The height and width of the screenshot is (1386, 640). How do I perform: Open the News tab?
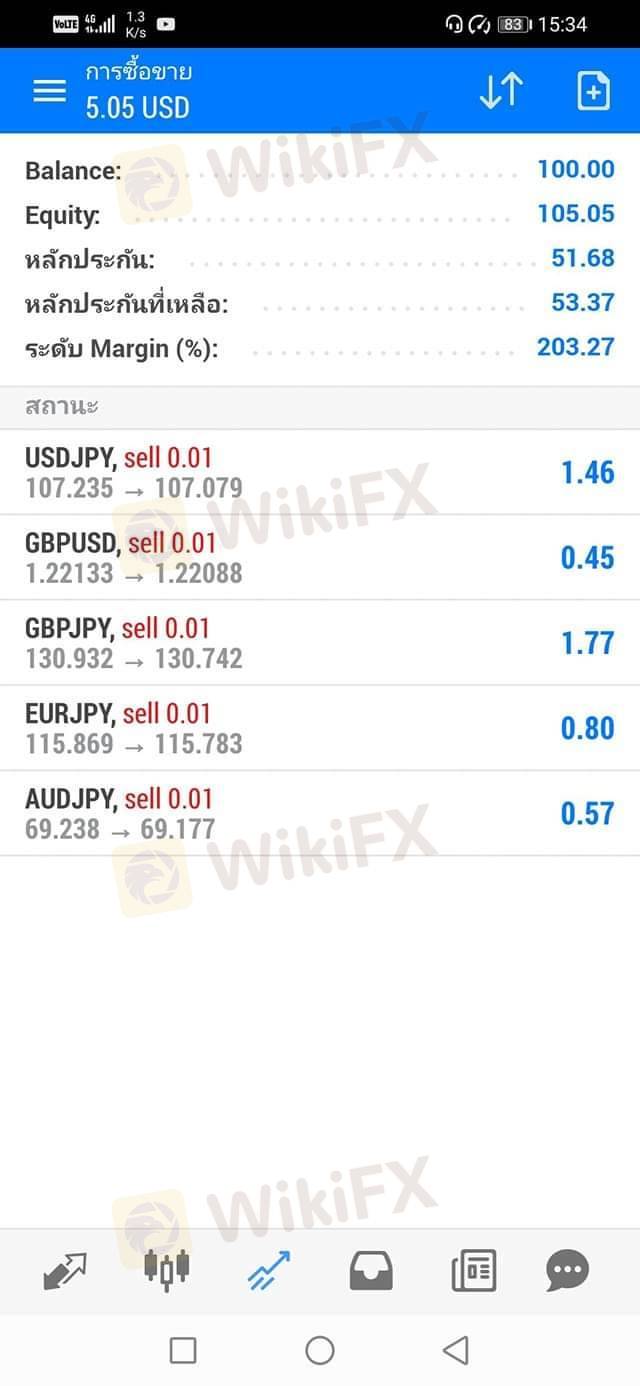click(473, 1271)
